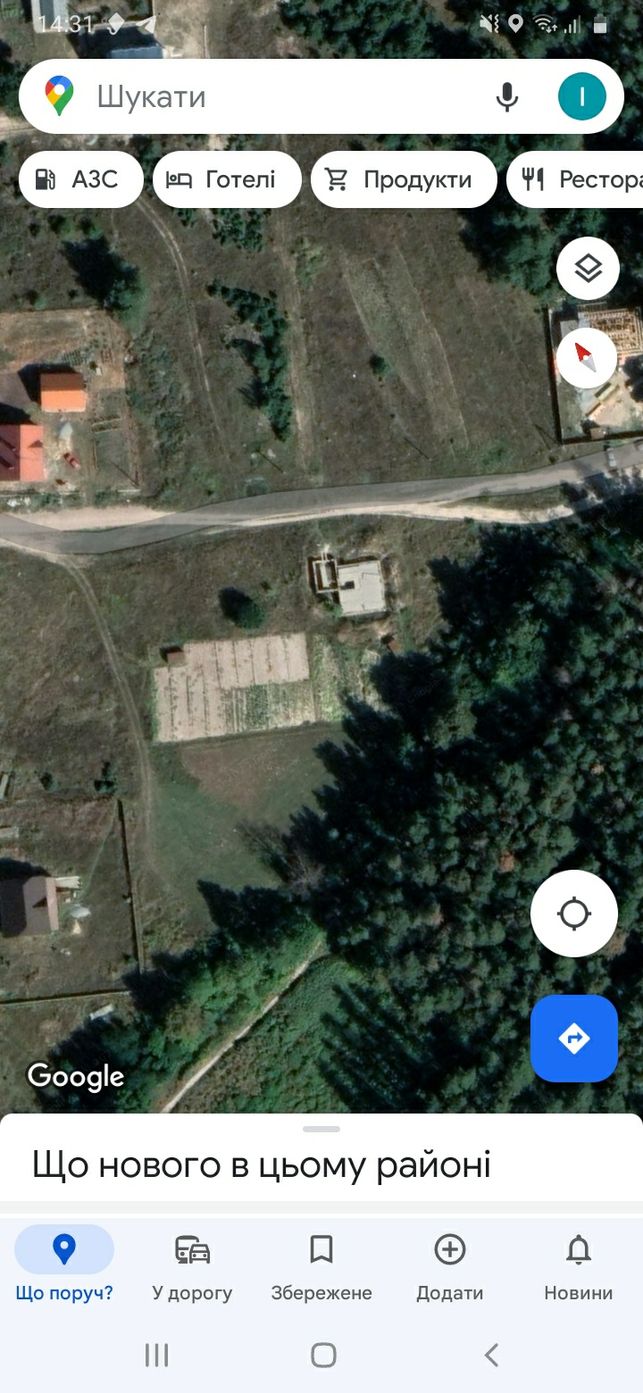Open the map layers selector
643x1393 pixels.
coord(588,268)
